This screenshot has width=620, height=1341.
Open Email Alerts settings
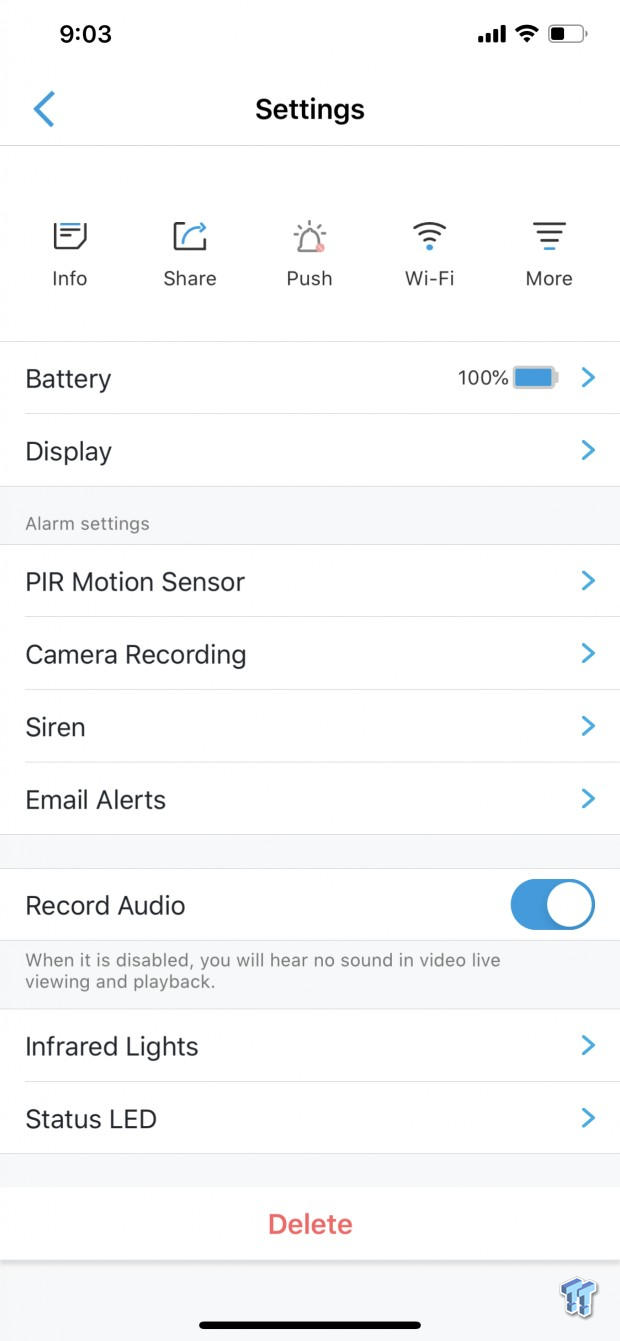310,799
